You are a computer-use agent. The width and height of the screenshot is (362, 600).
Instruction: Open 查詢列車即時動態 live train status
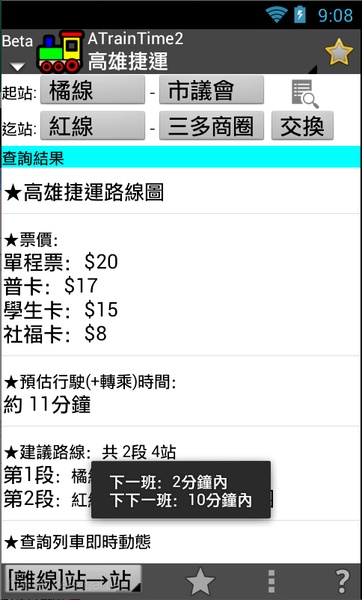coord(181,542)
